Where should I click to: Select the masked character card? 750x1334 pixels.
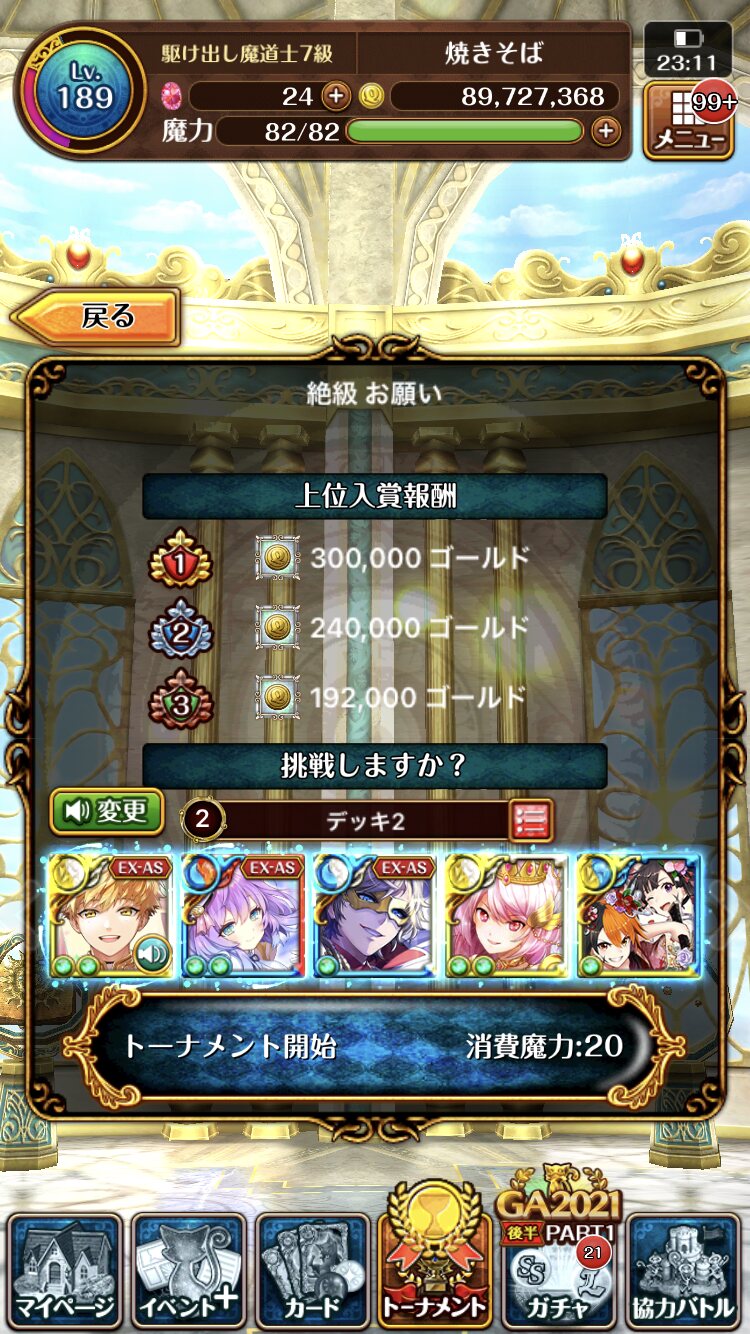point(374,915)
